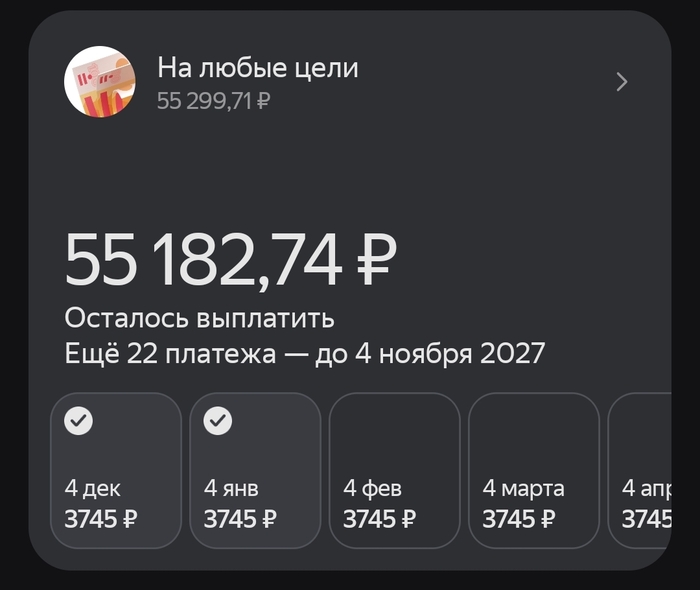Open the paid 4 дек payment card
Image resolution: width=700 pixels, height=590 pixels.
tap(116, 470)
